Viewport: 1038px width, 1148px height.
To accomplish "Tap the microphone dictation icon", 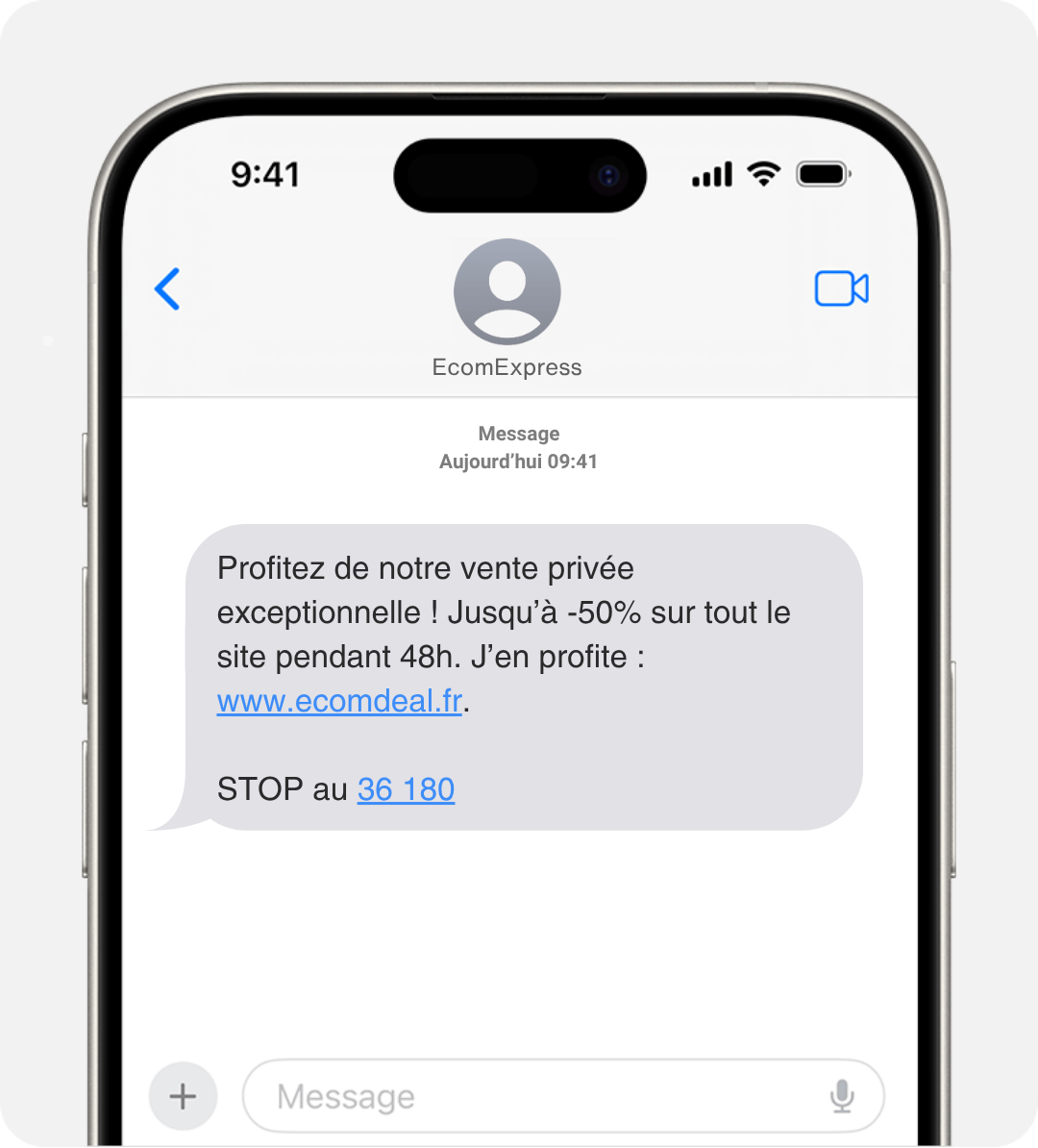I will (842, 1096).
